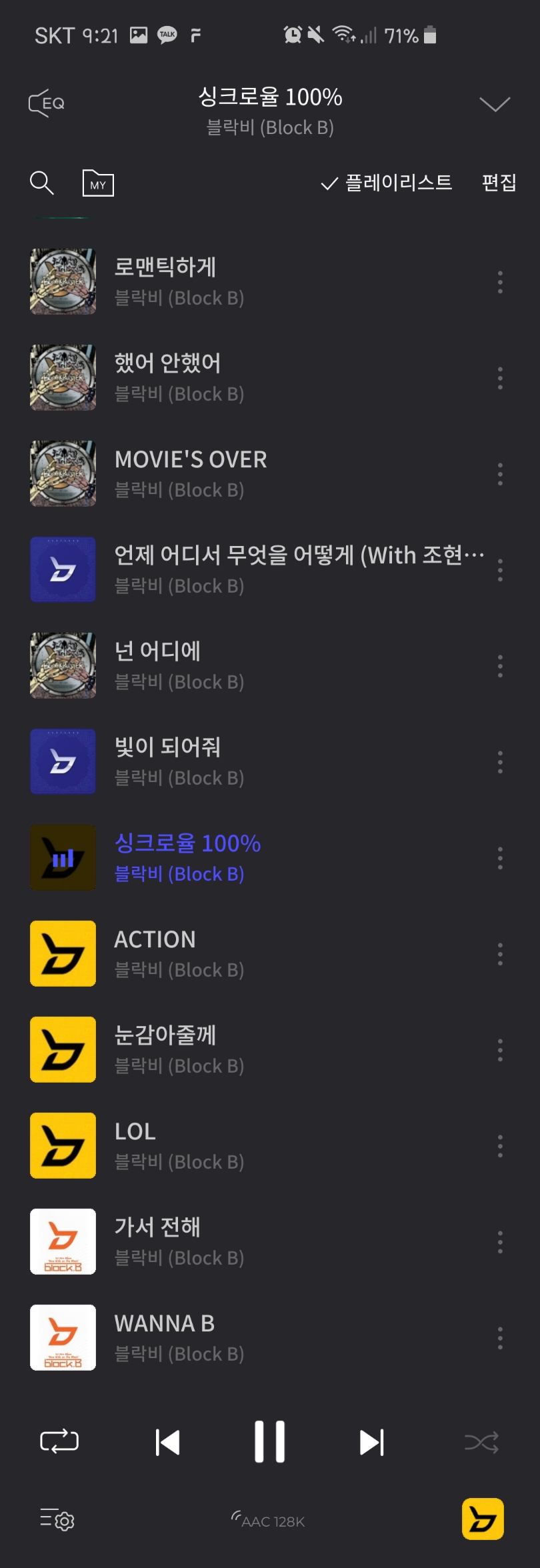
Task: Open options menu for MOVIE'S OVER
Action: click(499, 474)
